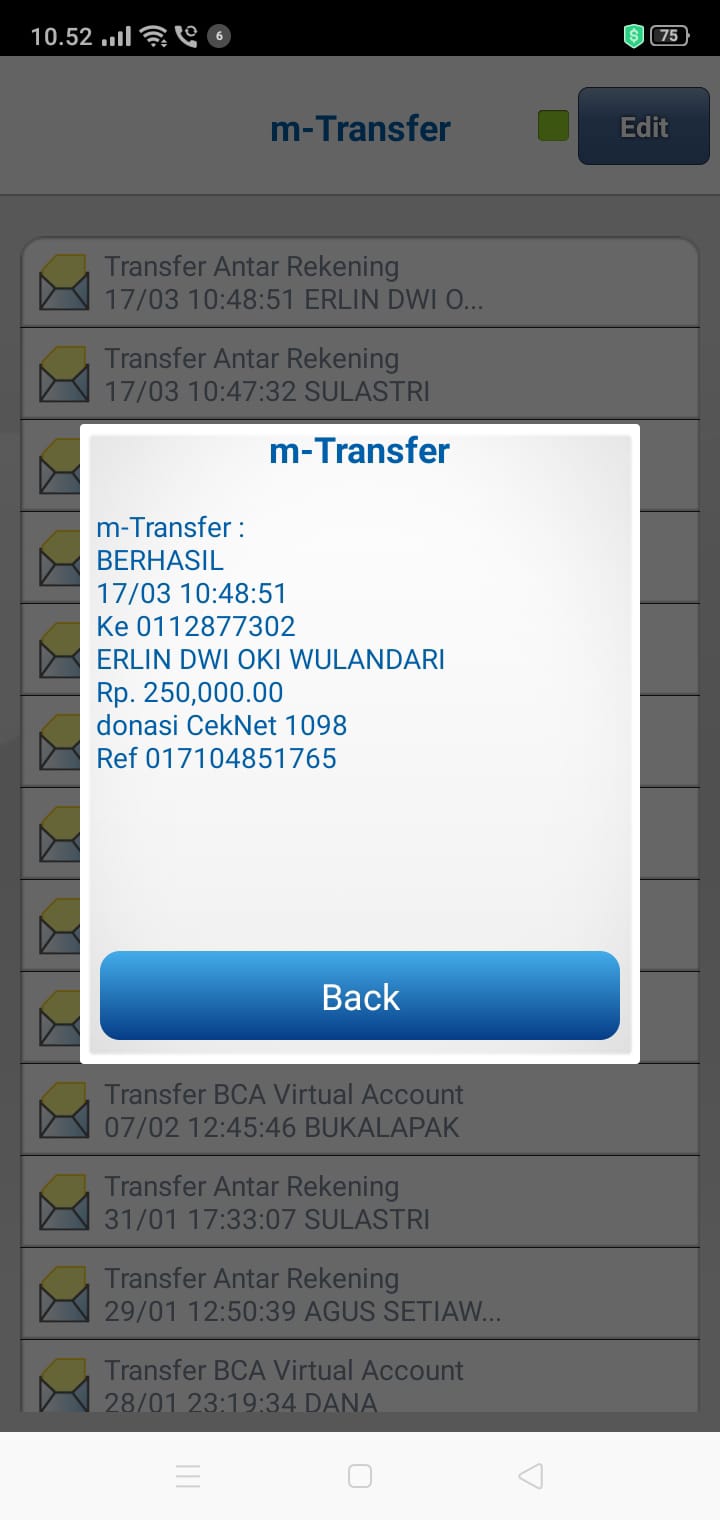Open the BUKALAPAK Virtual Account transfer
This screenshot has height=1520, width=720.
click(360, 1110)
